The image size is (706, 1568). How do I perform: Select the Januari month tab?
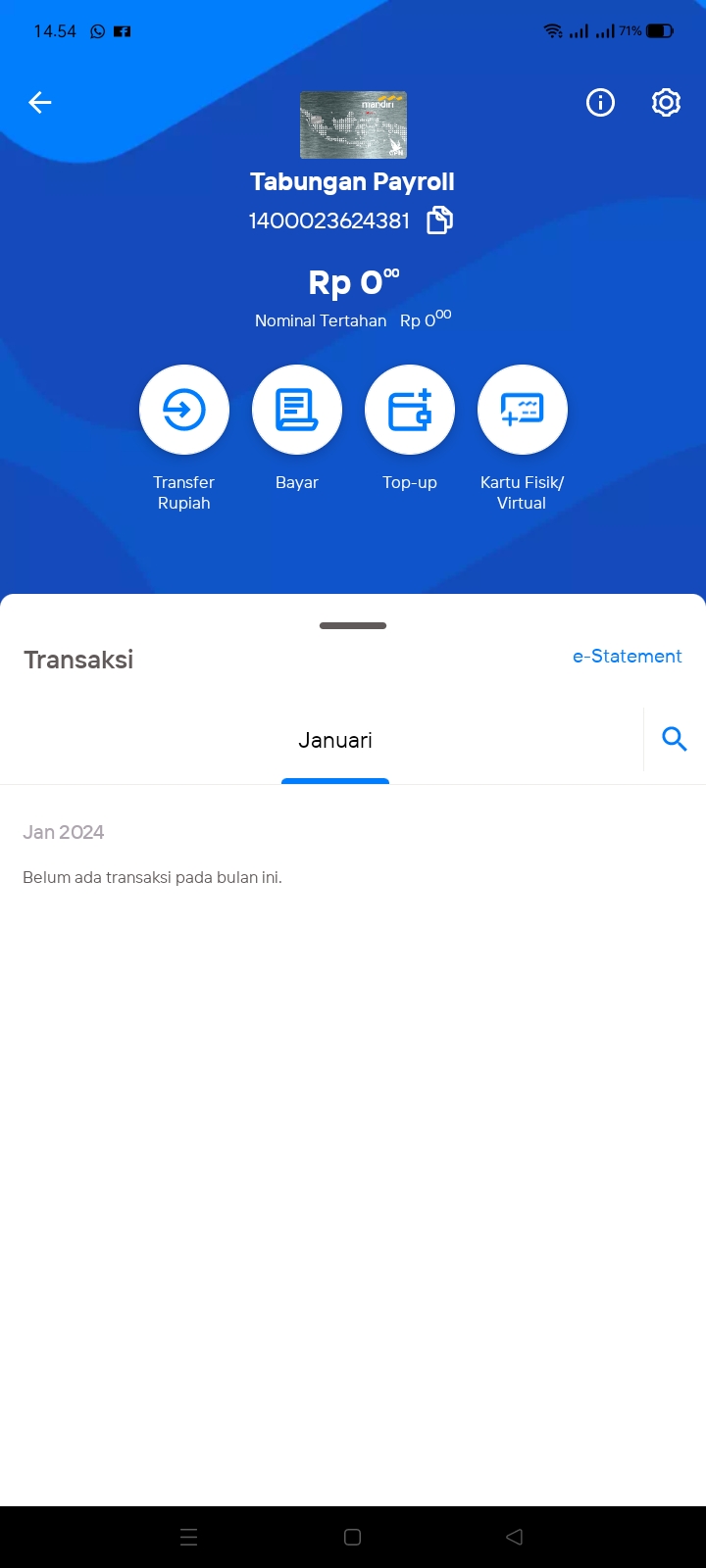pyautogui.click(x=335, y=741)
